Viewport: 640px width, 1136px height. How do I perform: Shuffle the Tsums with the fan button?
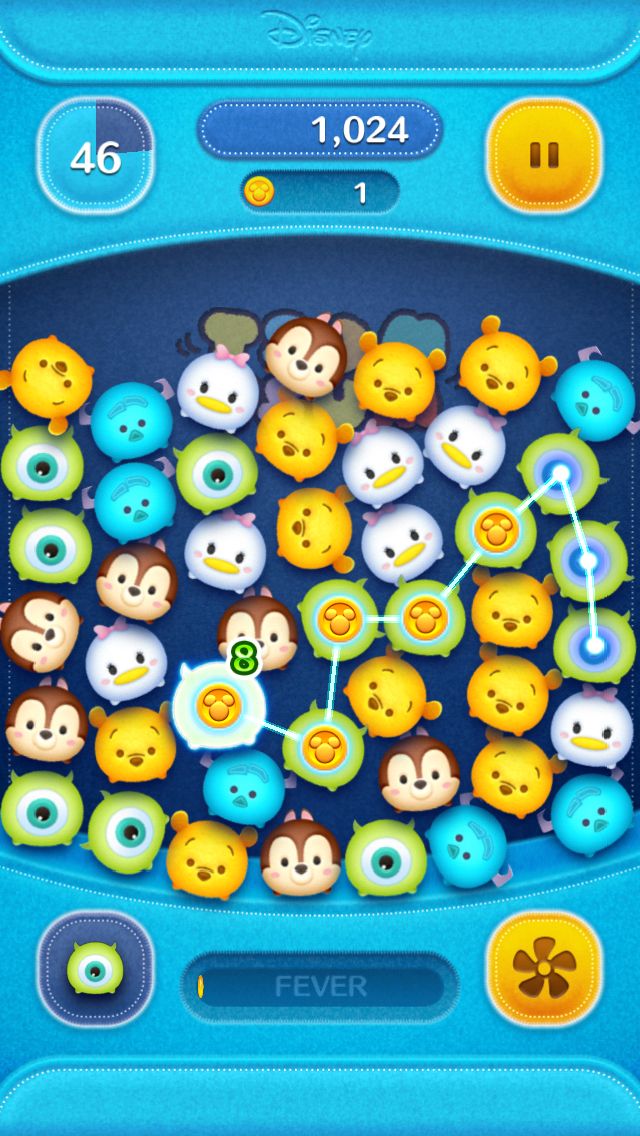544,968
